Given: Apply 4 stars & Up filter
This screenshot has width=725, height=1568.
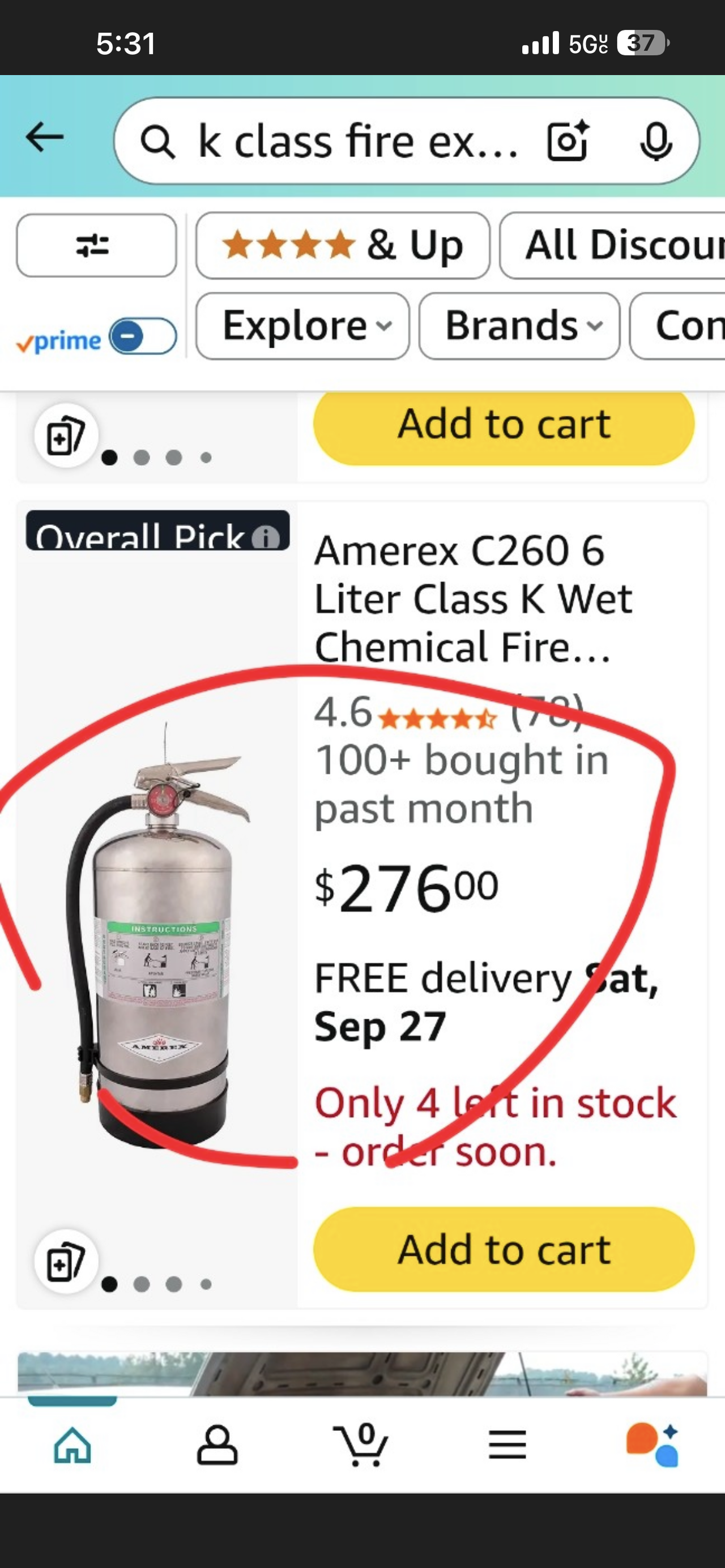Looking at the screenshot, I should coord(343,245).
